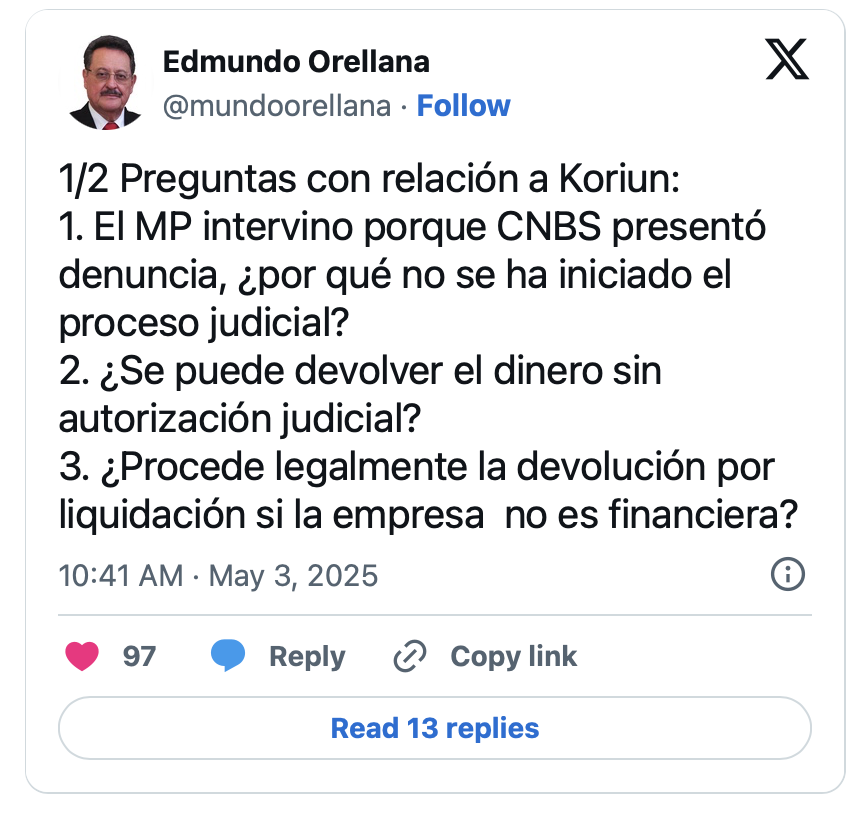Open Edmundo Orellana's profile picture
The image size is (862, 816).
click(107, 84)
